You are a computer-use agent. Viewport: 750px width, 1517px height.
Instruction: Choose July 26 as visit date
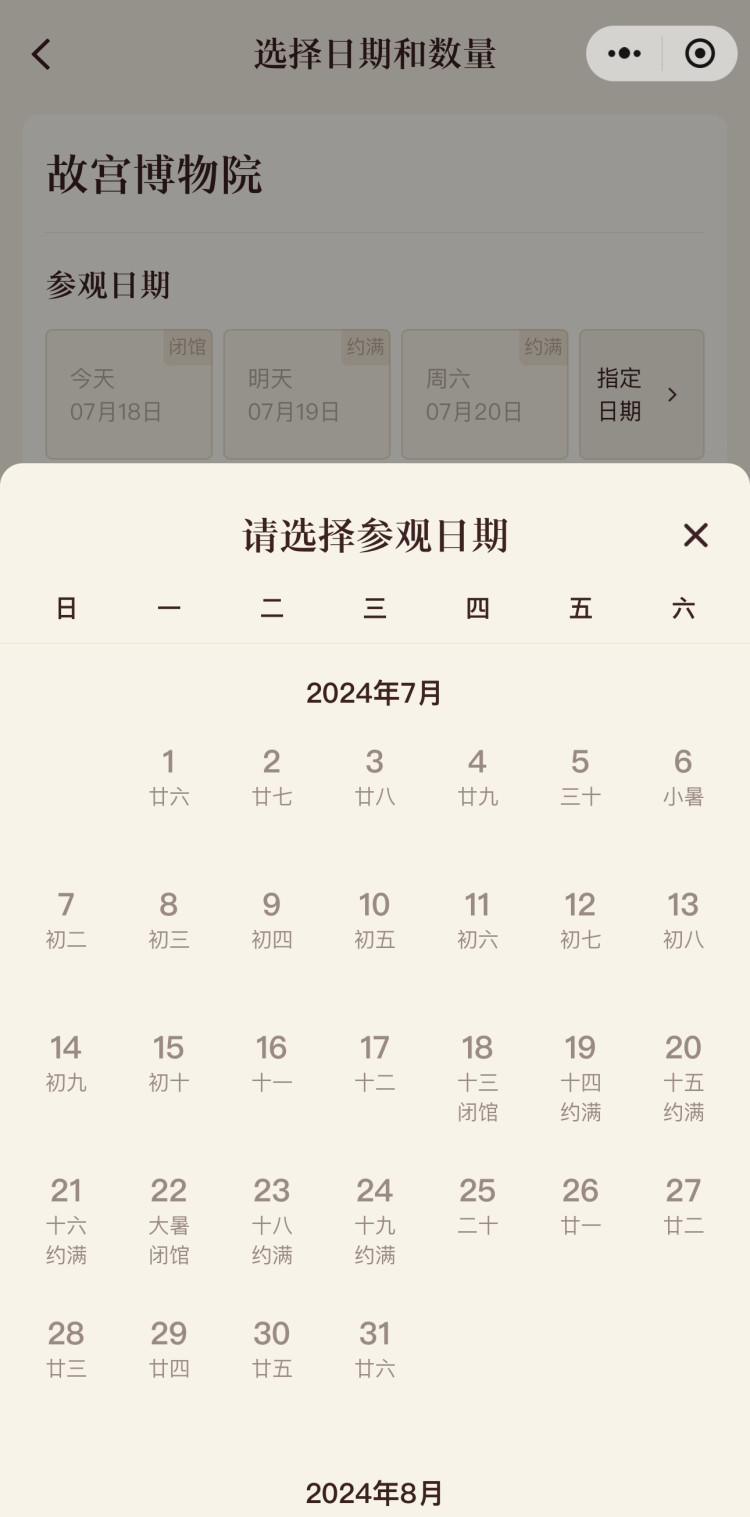pos(580,1206)
